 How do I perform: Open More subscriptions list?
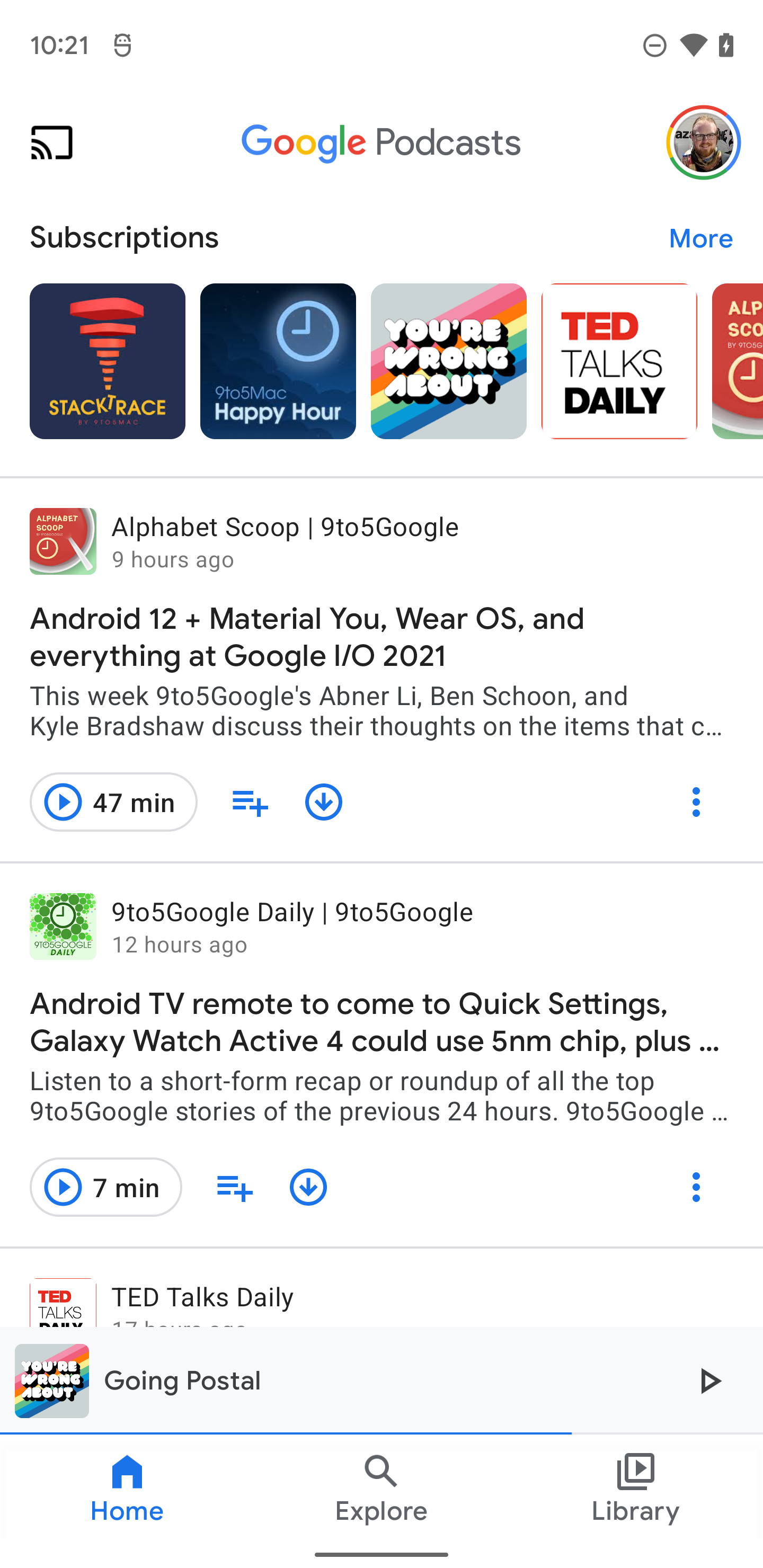click(700, 238)
